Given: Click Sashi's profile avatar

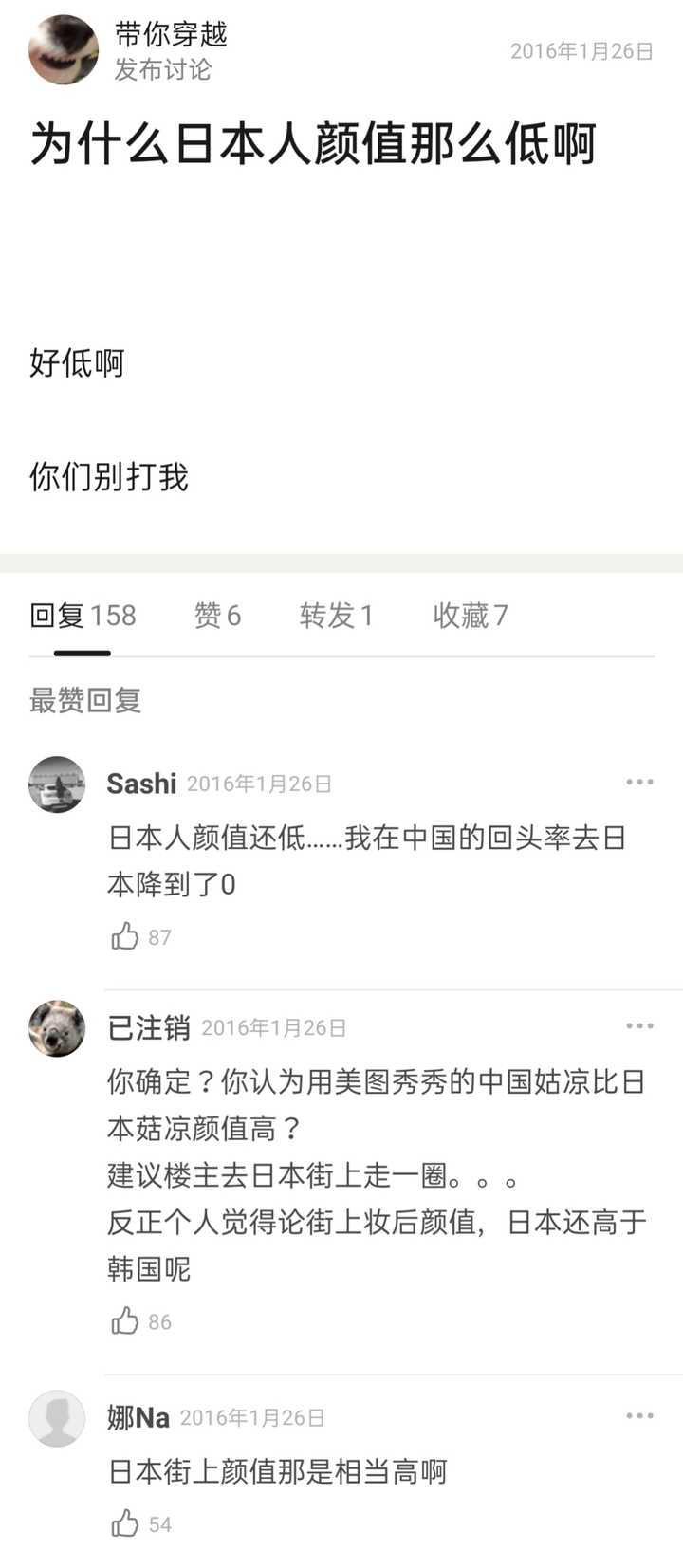Looking at the screenshot, I should [x=56, y=784].
